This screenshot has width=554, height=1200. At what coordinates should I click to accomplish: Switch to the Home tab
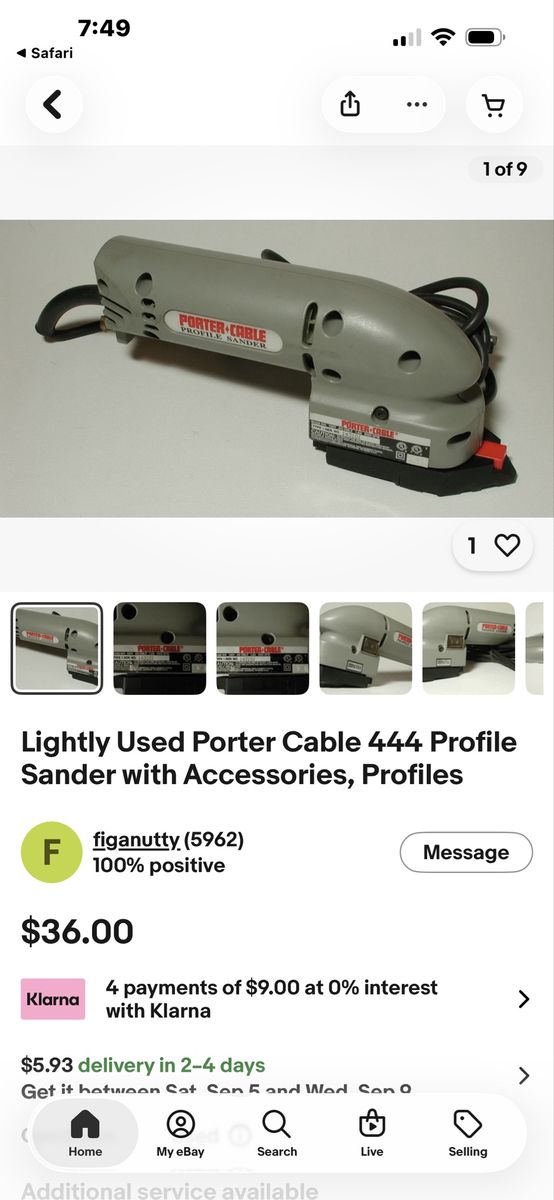click(x=85, y=1134)
